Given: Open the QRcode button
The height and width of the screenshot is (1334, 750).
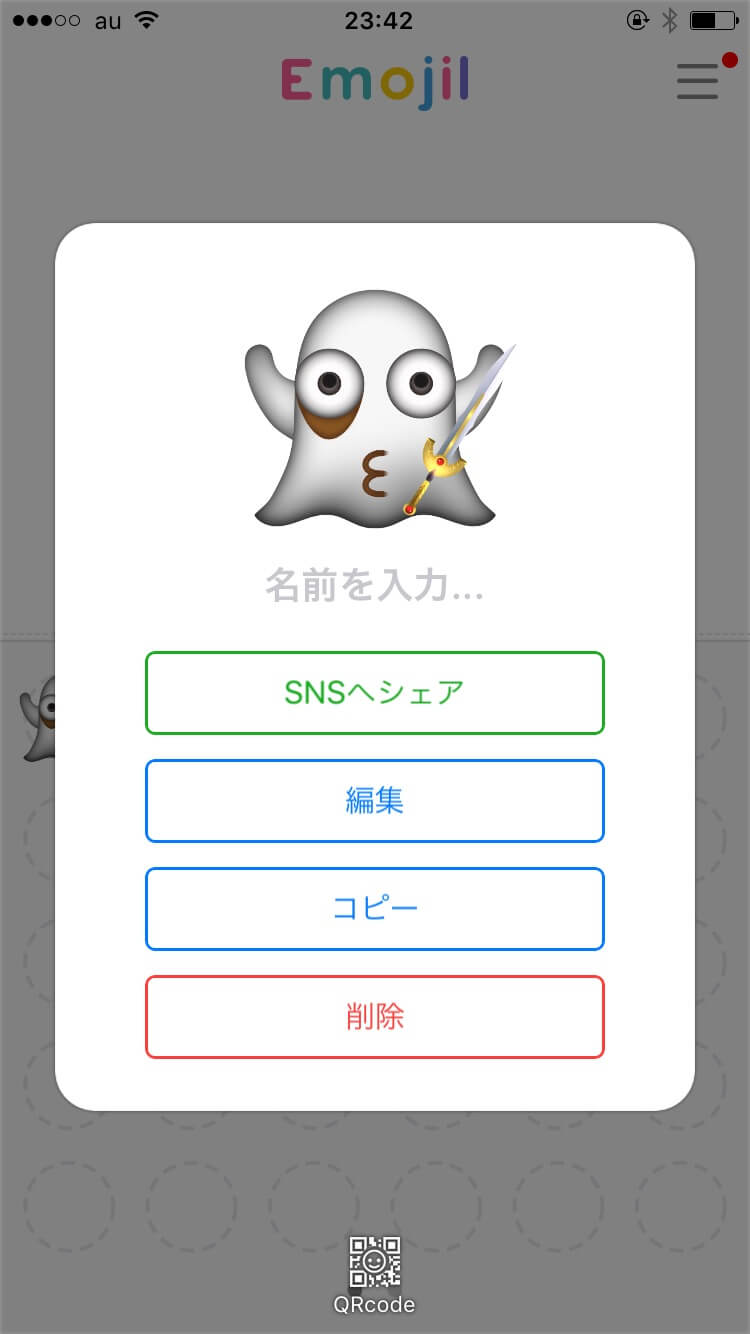Looking at the screenshot, I should tap(374, 1272).
